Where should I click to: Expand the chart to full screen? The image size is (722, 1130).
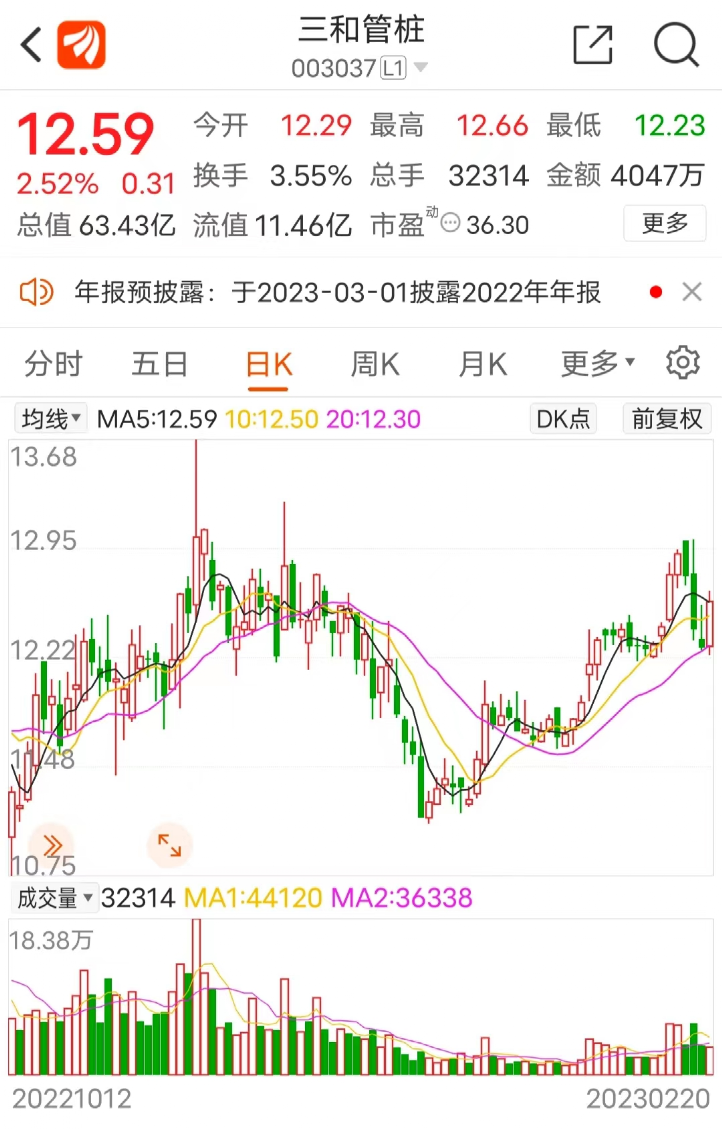tap(169, 846)
